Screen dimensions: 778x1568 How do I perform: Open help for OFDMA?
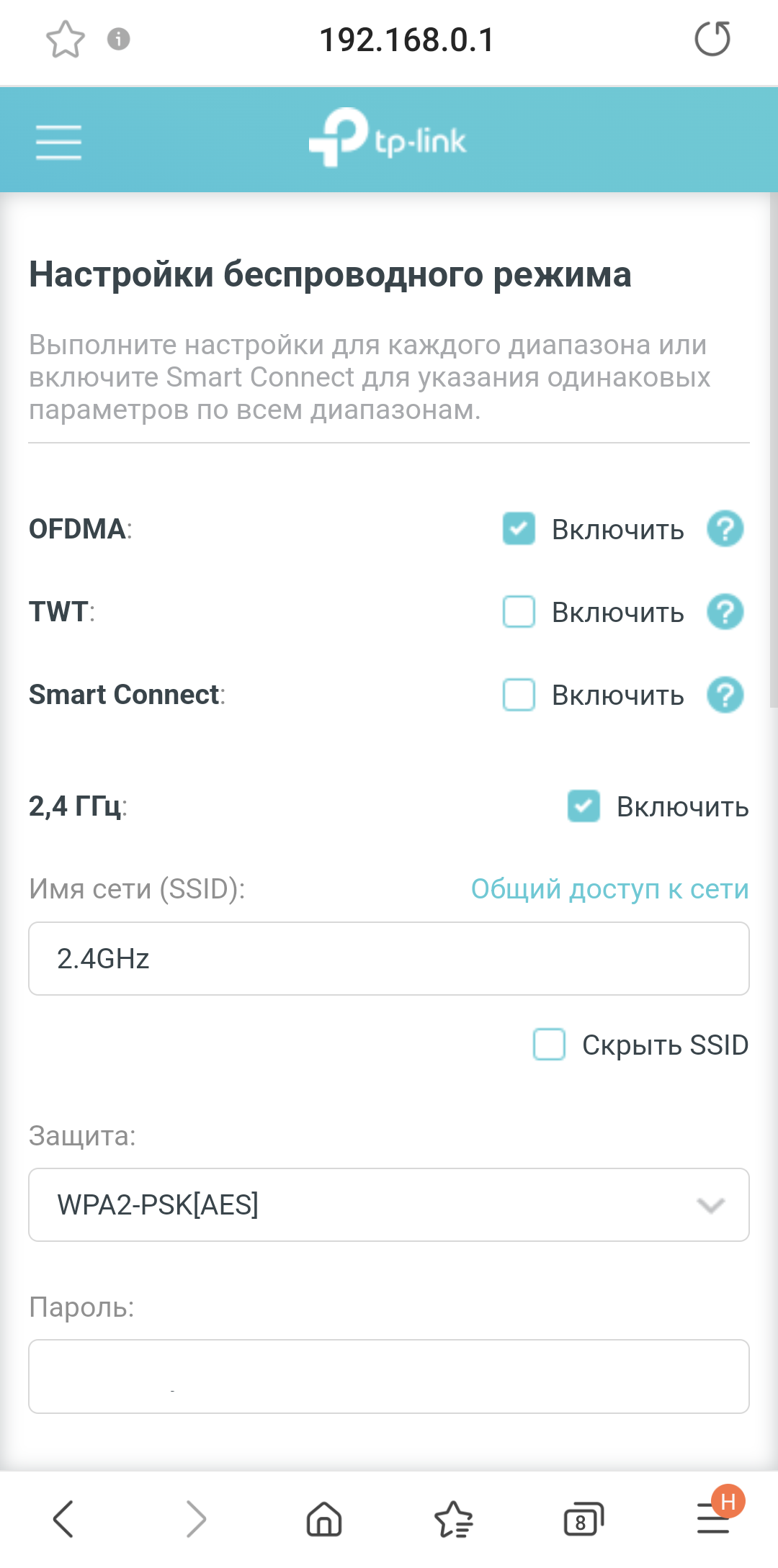click(x=725, y=529)
